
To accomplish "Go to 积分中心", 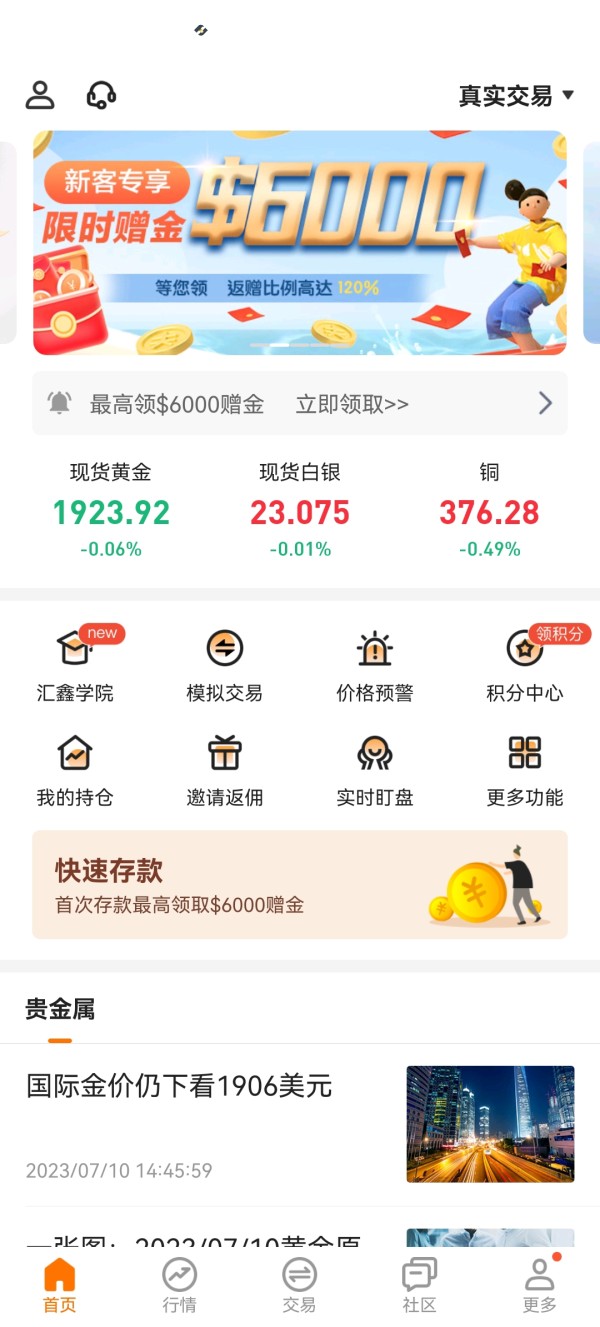I will [x=525, y=664].
